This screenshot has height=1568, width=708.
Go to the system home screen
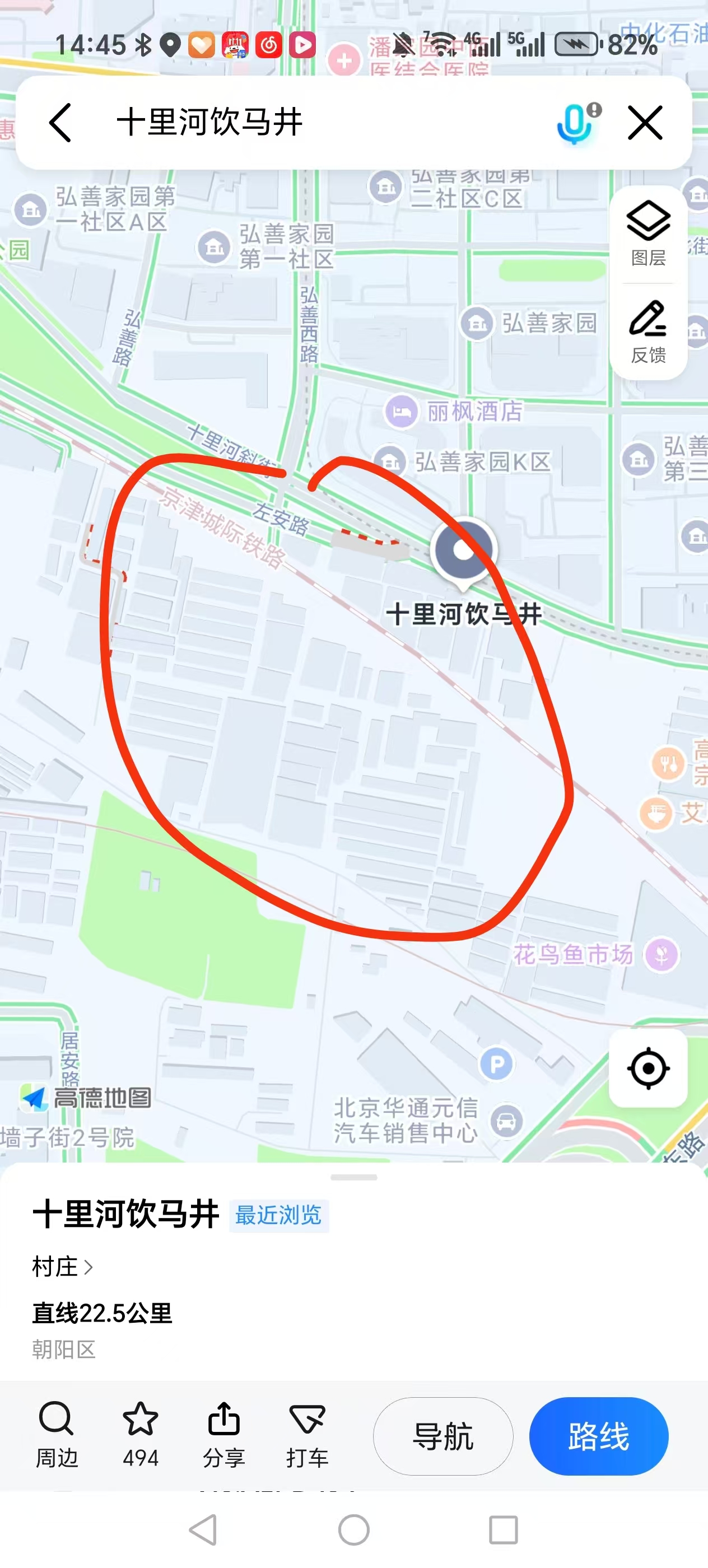tap(353, 1530)
